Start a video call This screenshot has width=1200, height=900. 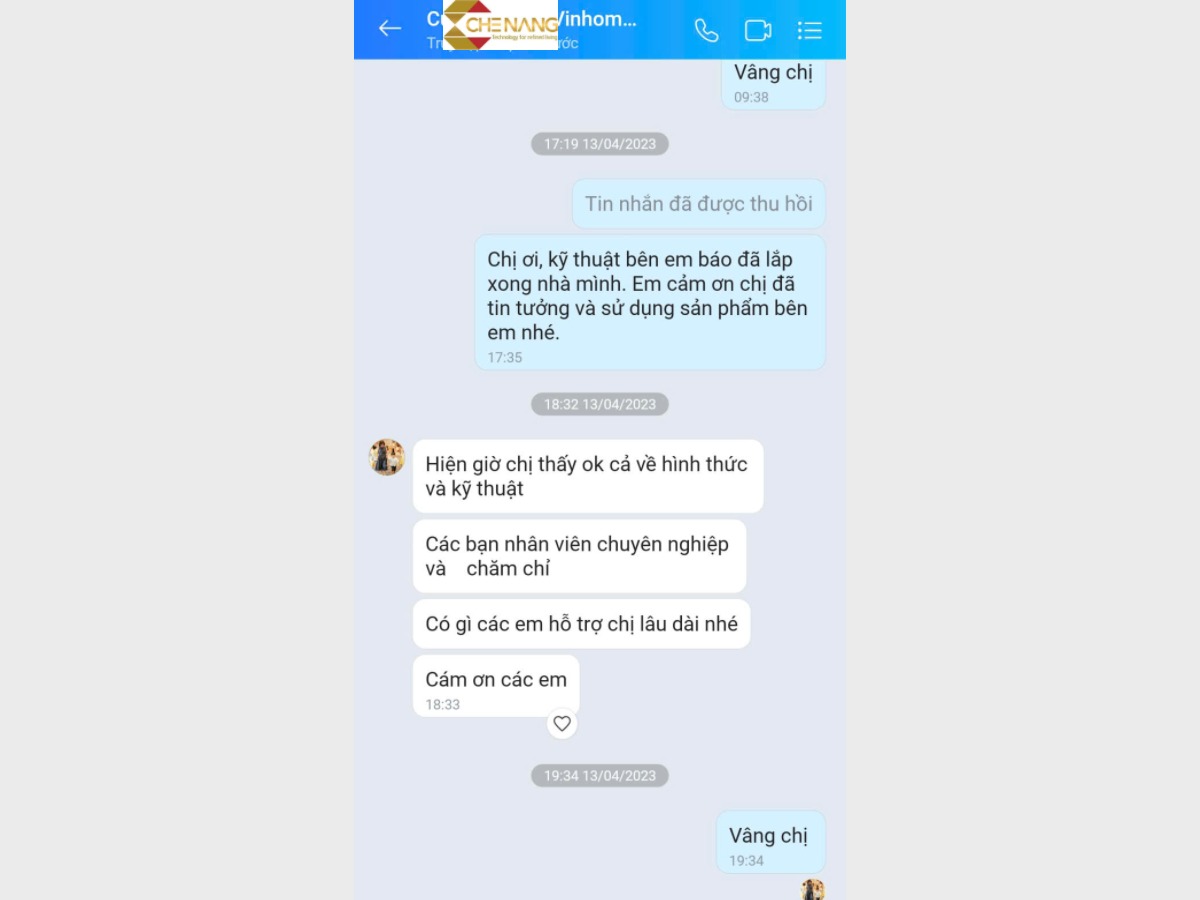(x=758, y=30)
